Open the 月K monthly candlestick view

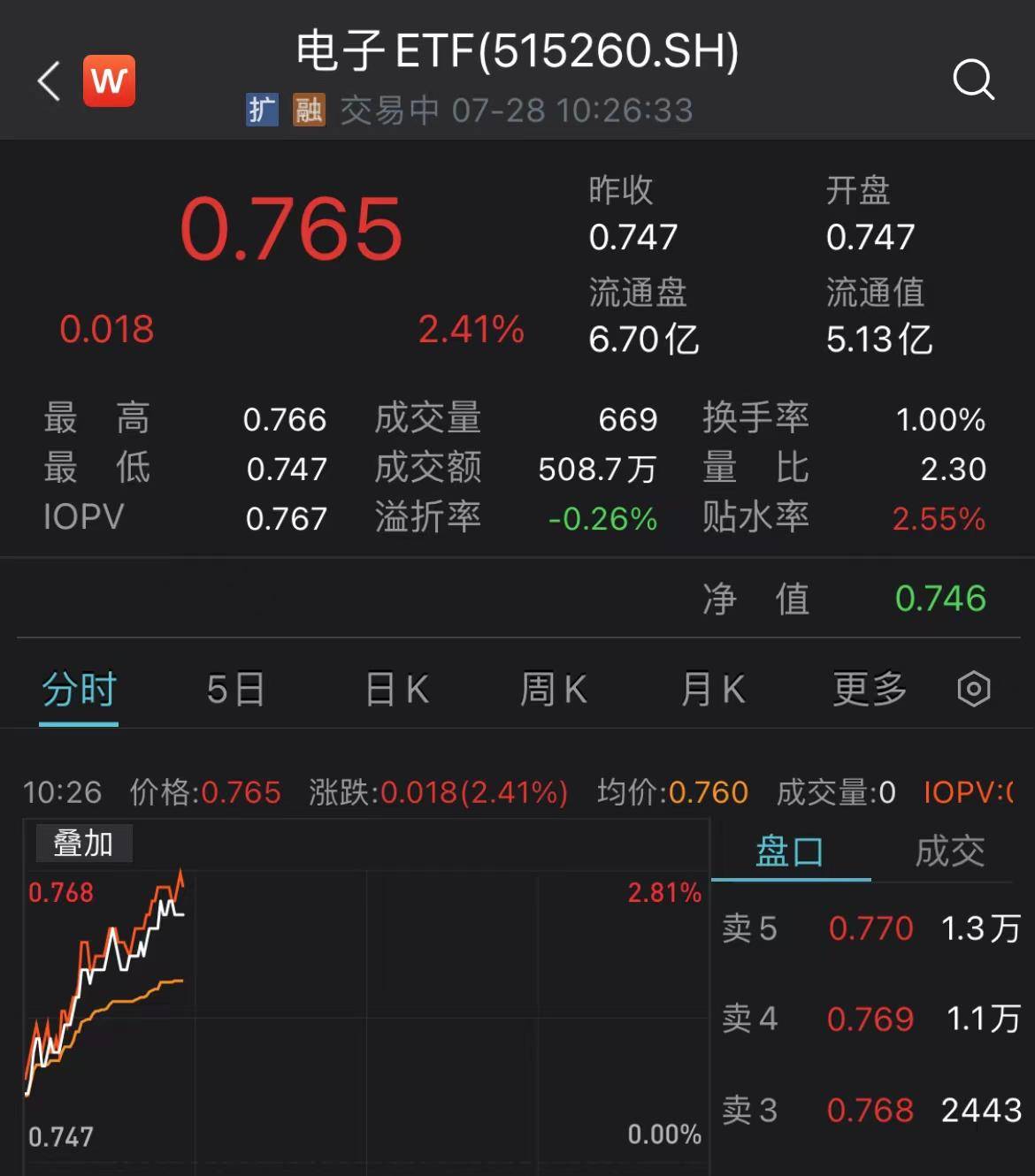[711, 690]
